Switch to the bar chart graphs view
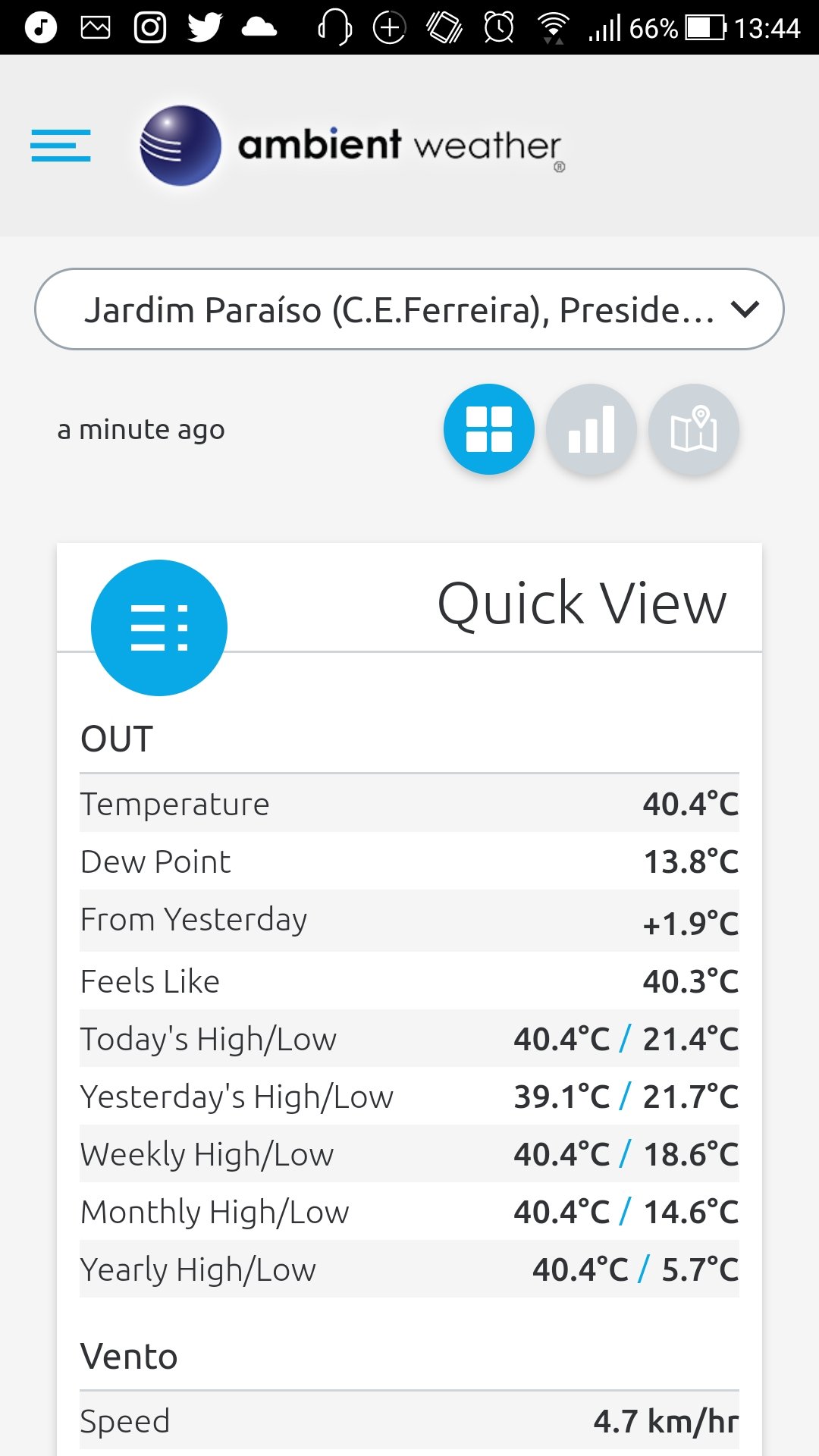The height and width of the screenshot is (1456, 819). pos(591,429)
